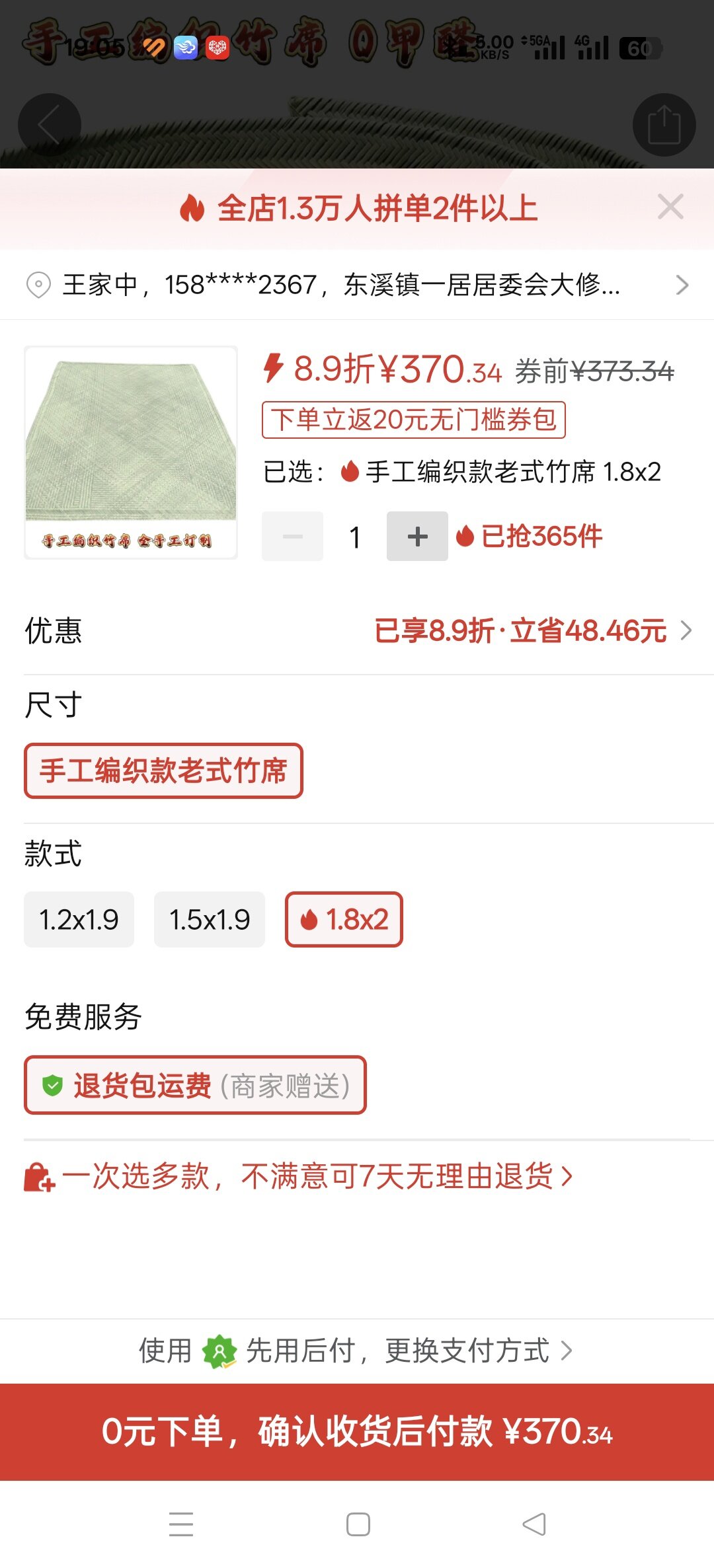Change payment method from 先用后付
Viewport: 714px width, 1568px height.
point(357,1351)
